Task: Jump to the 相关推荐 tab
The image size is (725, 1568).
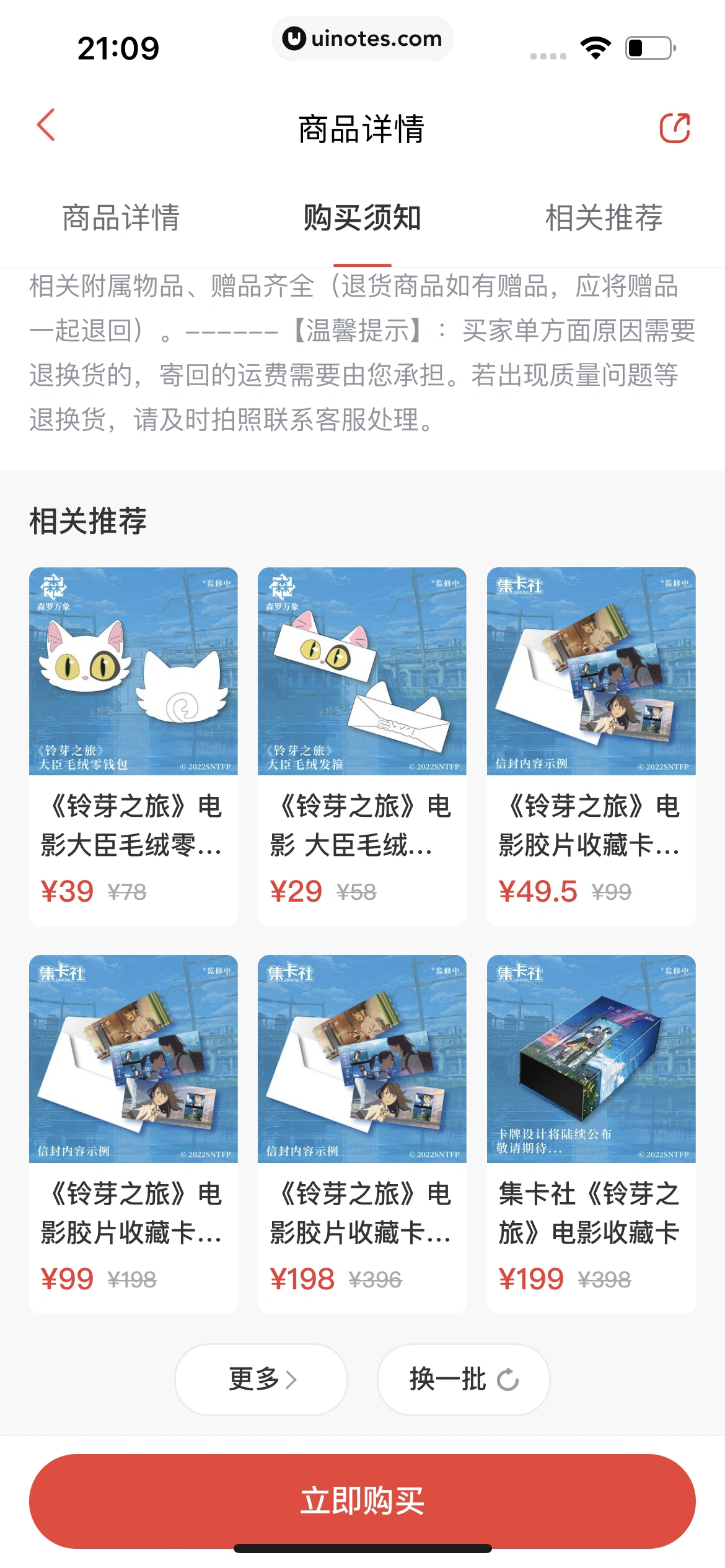Action: 604,218
